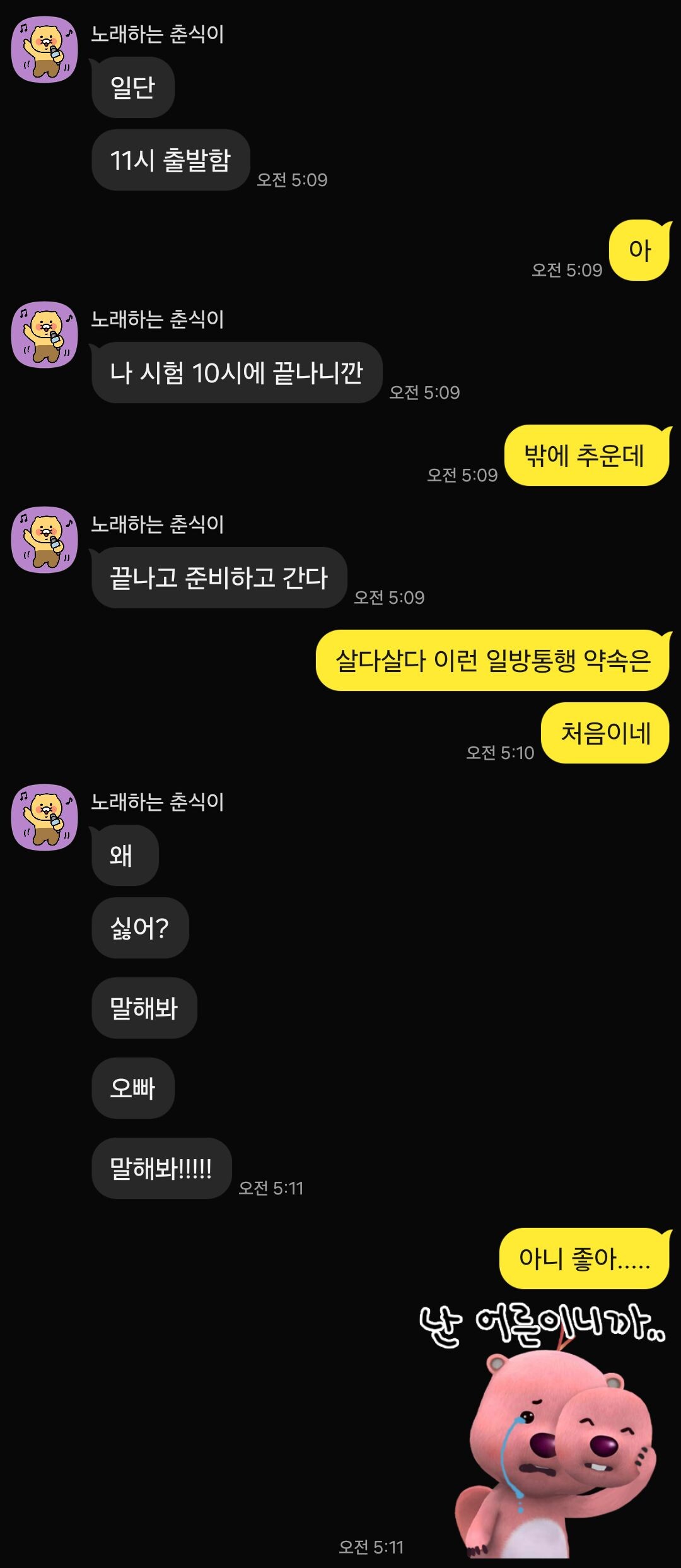This screenshot has height=1568, width=681.
Task: Open 노래하는 춘식이's profile picture beside the 일단 message
Action: point(45,50)
